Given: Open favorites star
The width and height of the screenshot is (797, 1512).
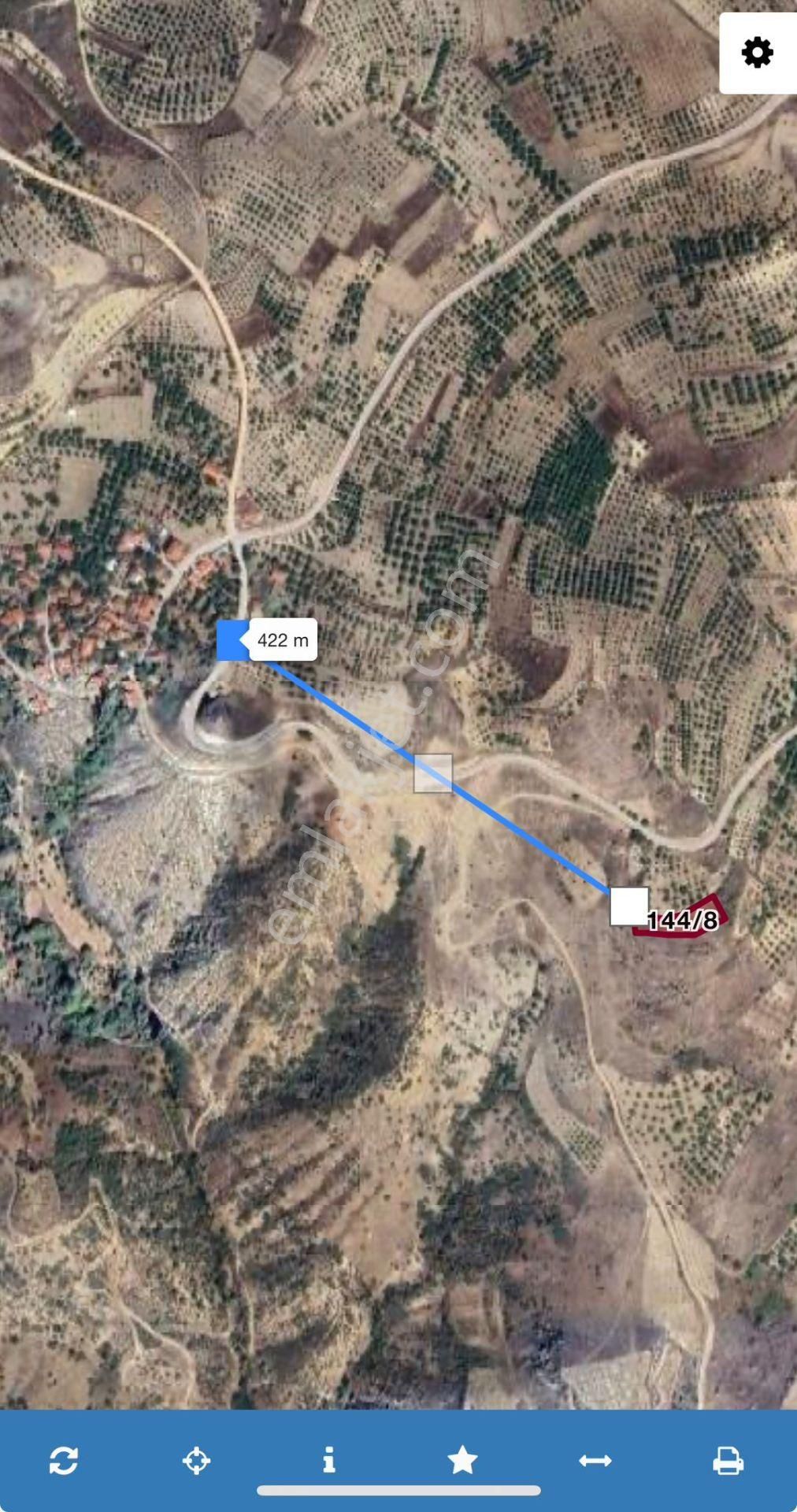Looking at the screenshot, I should click(462, 1460).
